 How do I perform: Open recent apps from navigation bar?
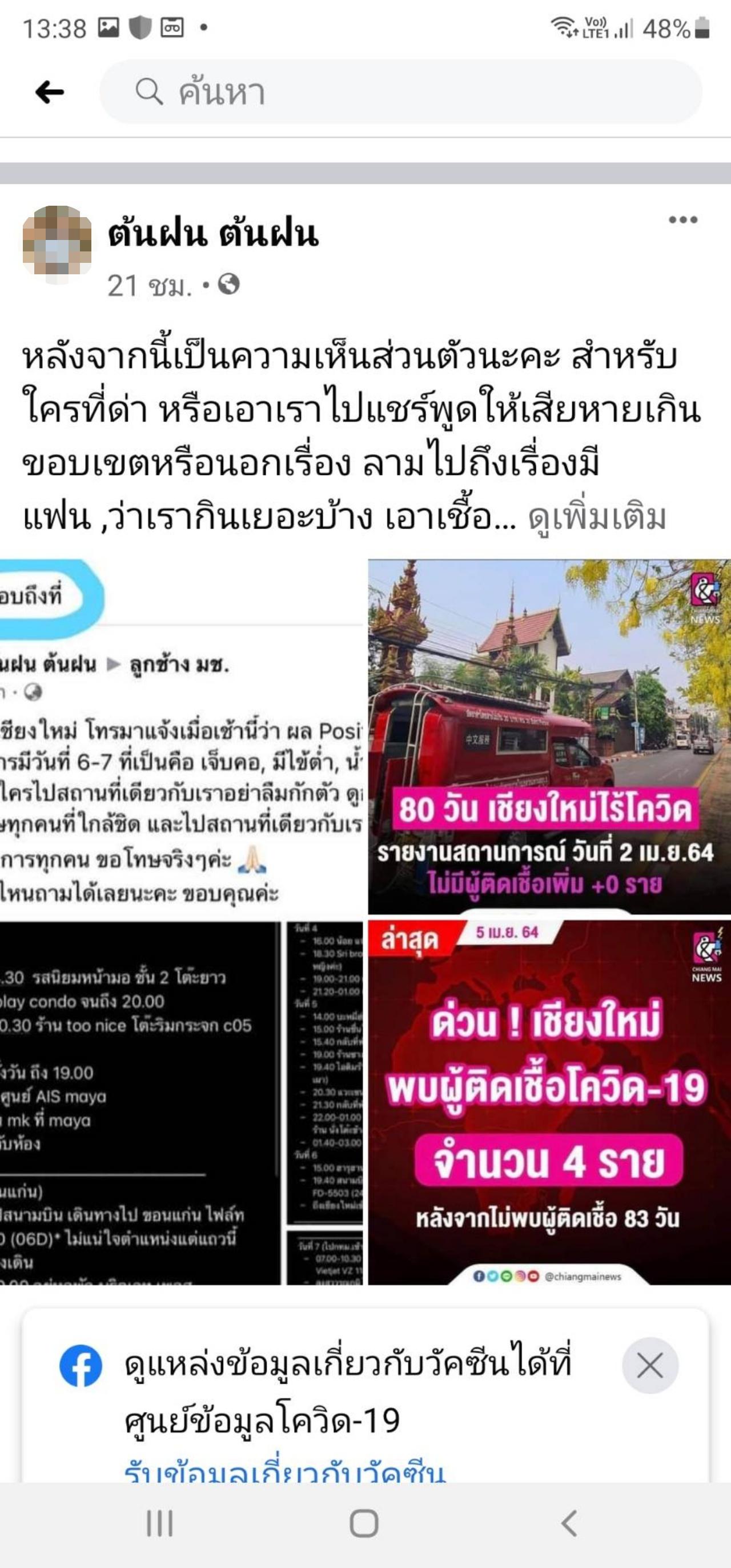pos(160,1524)
